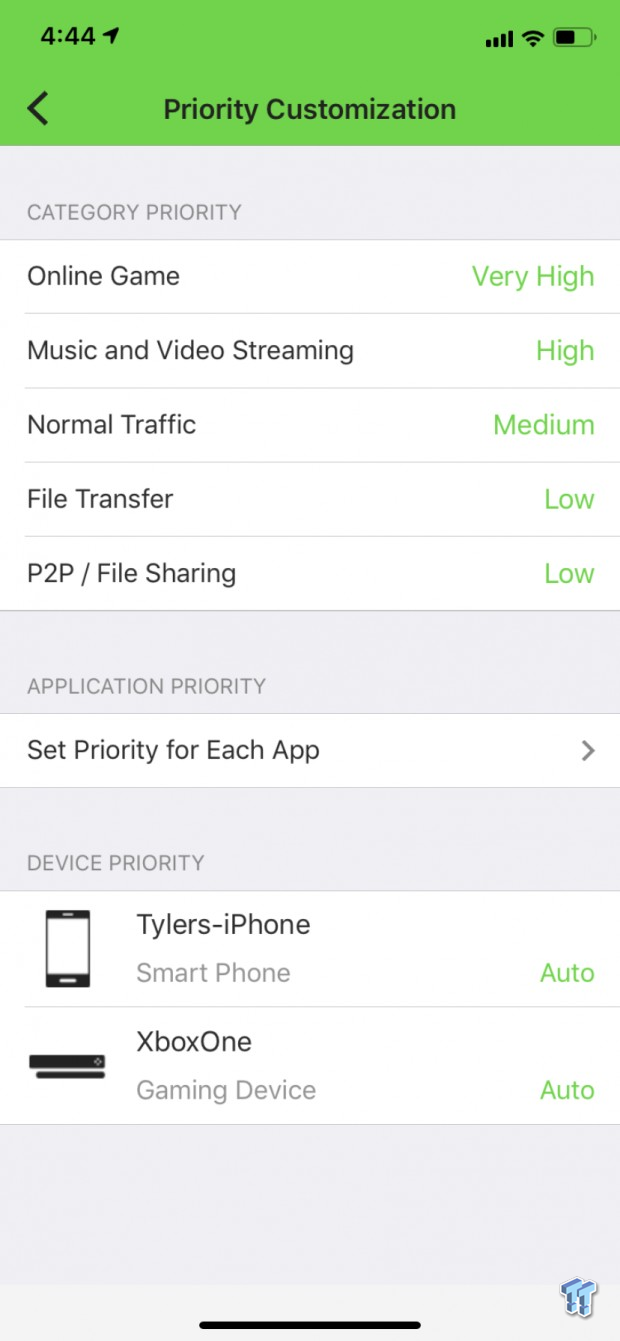Go back from Priority Customization
This screenshot has width=620, height=1341.
(x=38, y=108)
